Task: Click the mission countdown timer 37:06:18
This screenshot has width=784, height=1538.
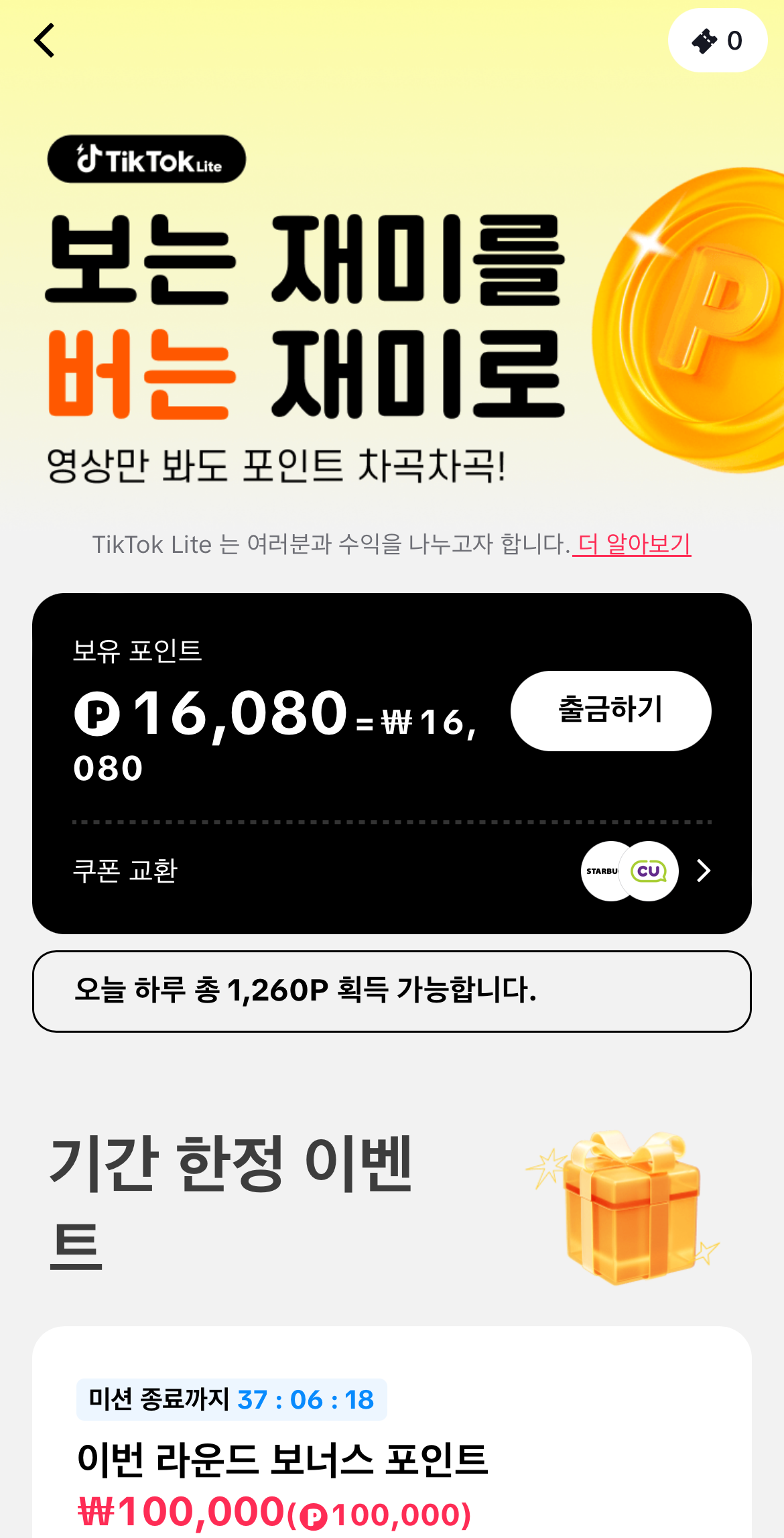Action: point(305,1399)
